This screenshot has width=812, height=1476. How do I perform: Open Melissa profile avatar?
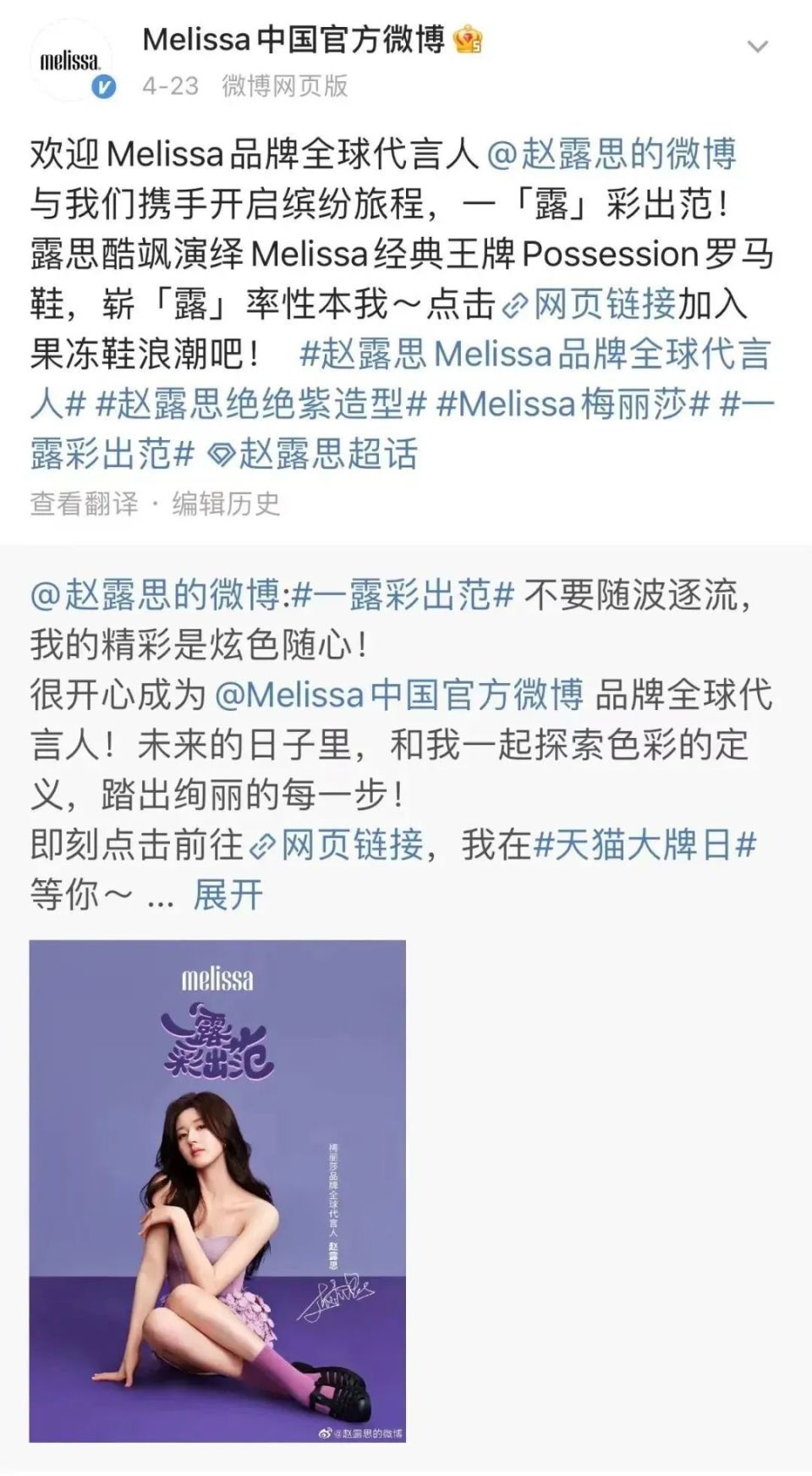70,61
